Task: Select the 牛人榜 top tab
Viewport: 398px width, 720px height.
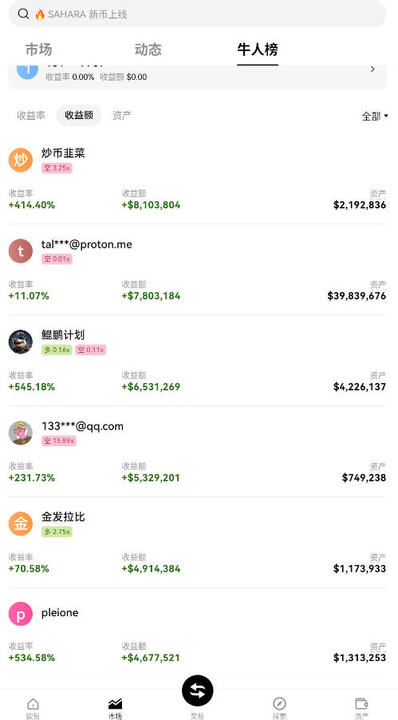Action: click(x=258, y=50)
